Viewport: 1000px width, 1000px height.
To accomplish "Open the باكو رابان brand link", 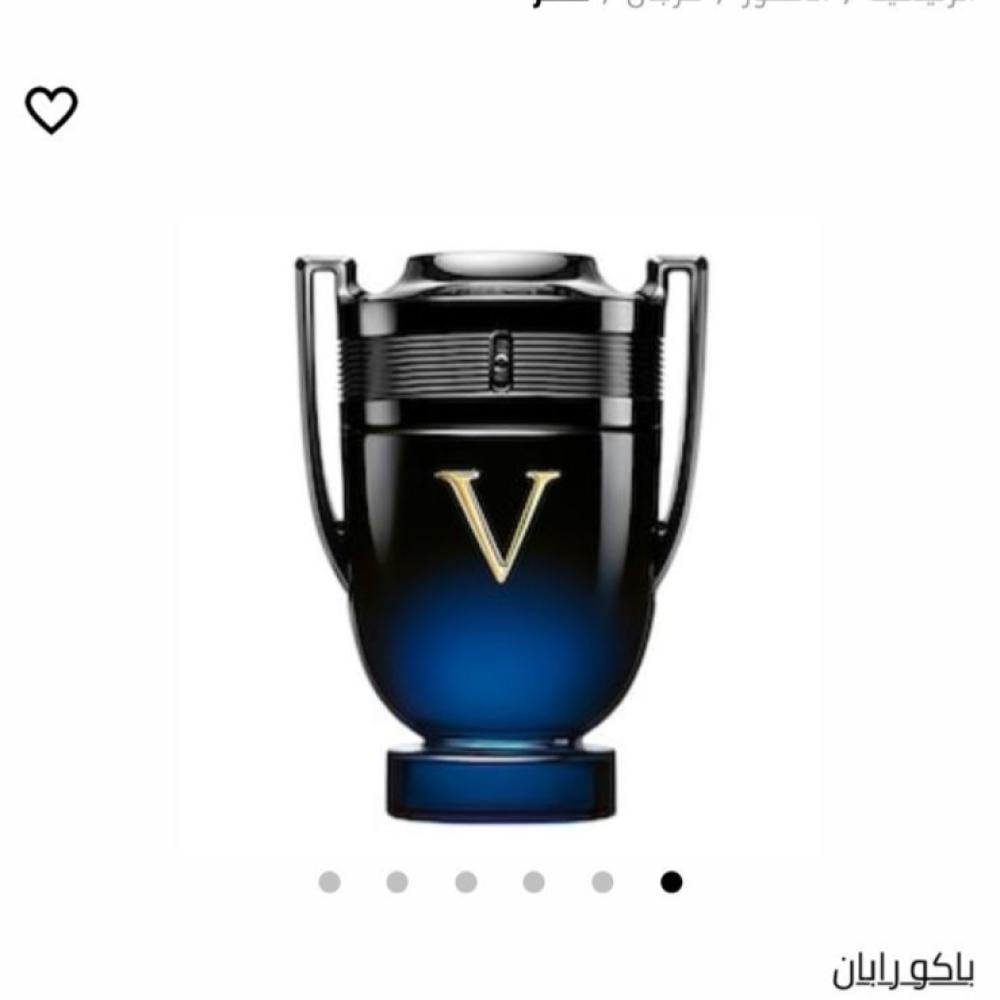I will click(902, 969).
